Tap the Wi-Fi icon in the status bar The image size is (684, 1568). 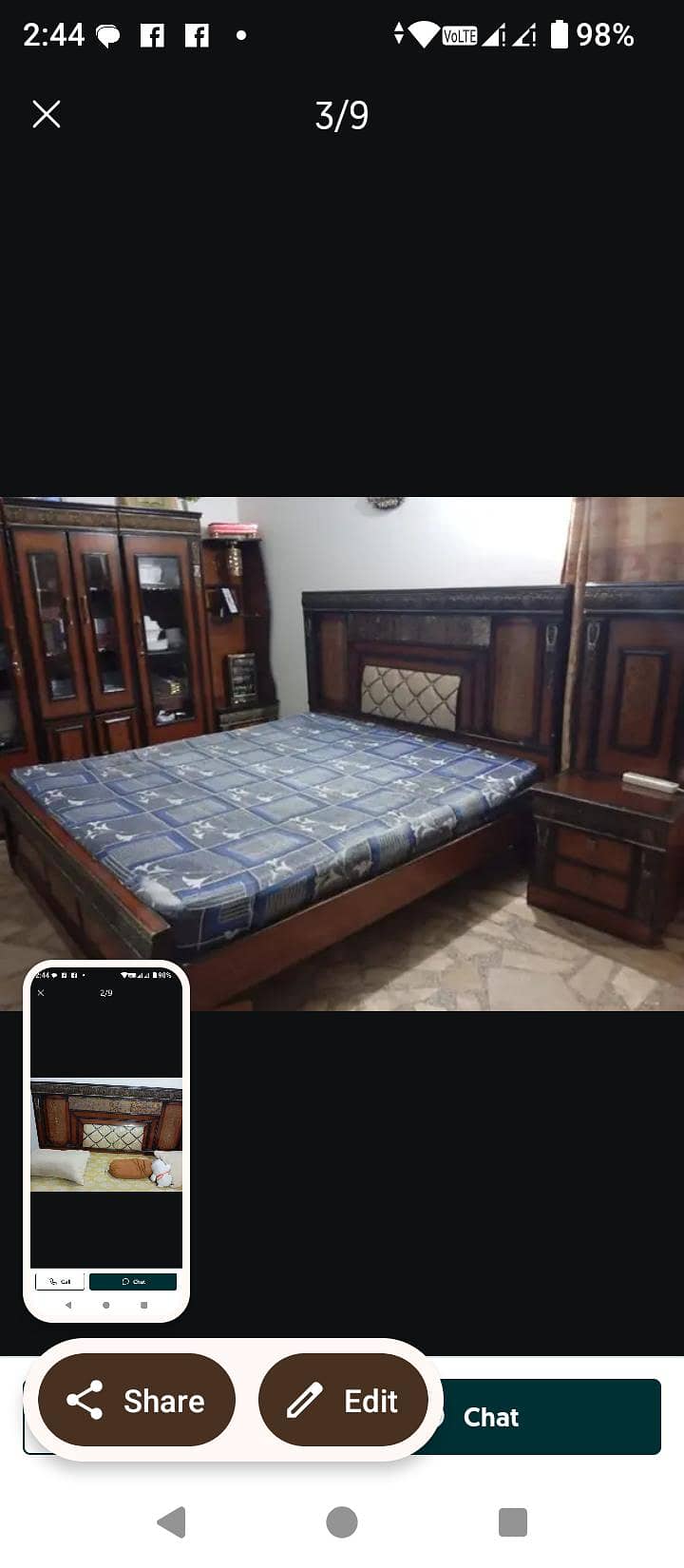[x=424, y=34]
